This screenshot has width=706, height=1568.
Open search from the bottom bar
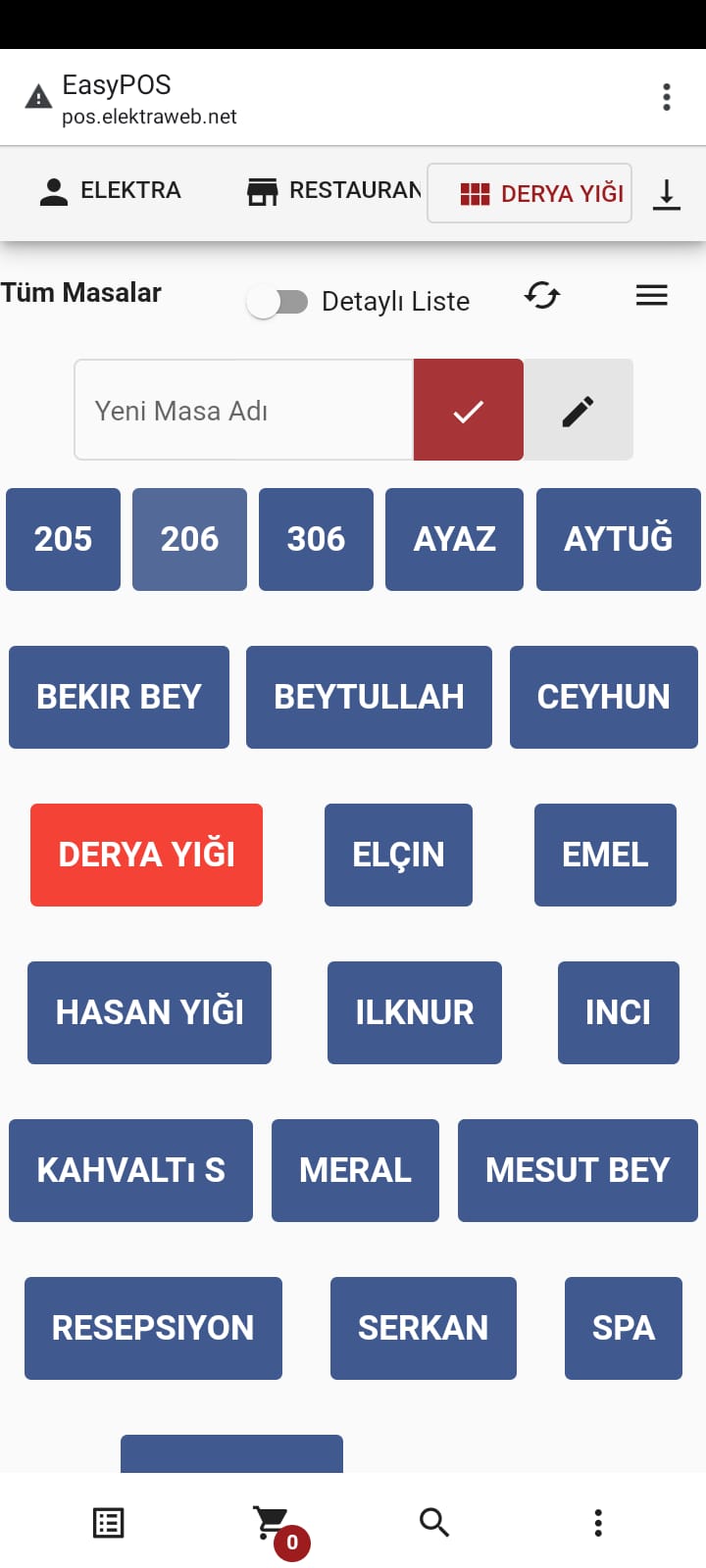pos(433,1522)
